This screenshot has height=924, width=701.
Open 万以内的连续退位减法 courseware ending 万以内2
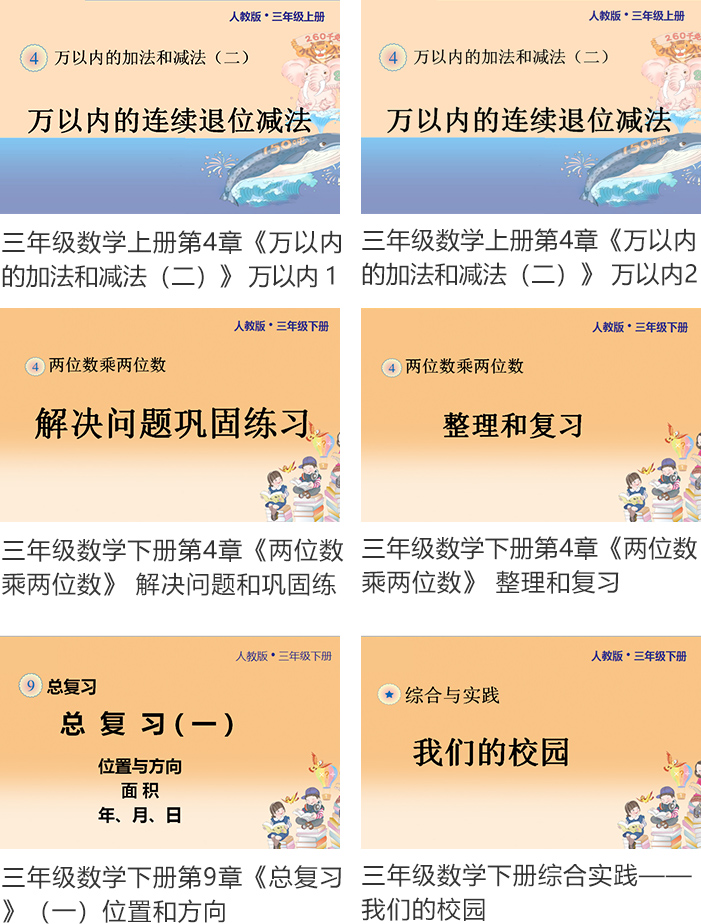click(x=530, y=107)
